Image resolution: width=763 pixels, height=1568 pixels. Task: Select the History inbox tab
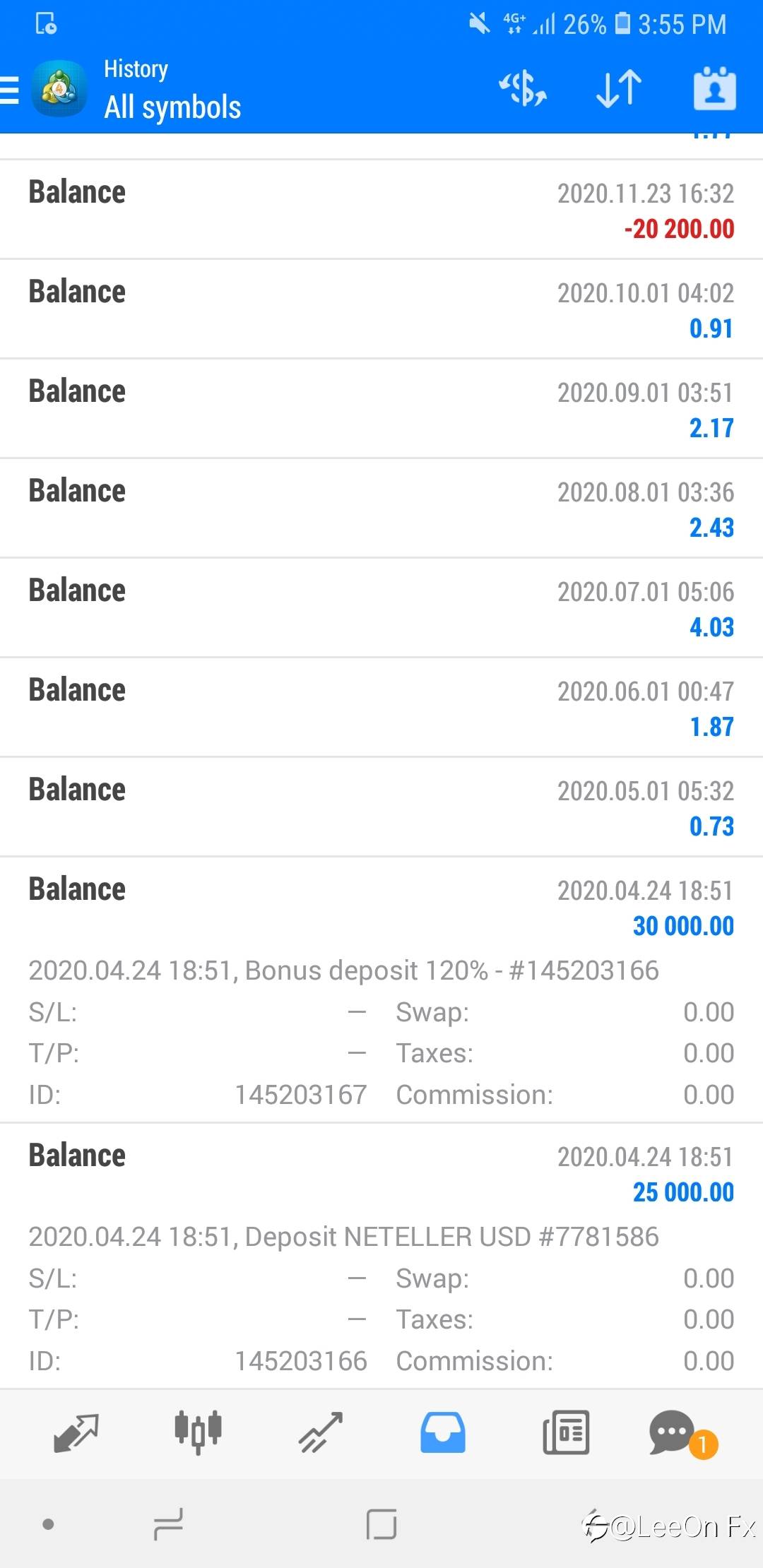tap(443, 1432)
